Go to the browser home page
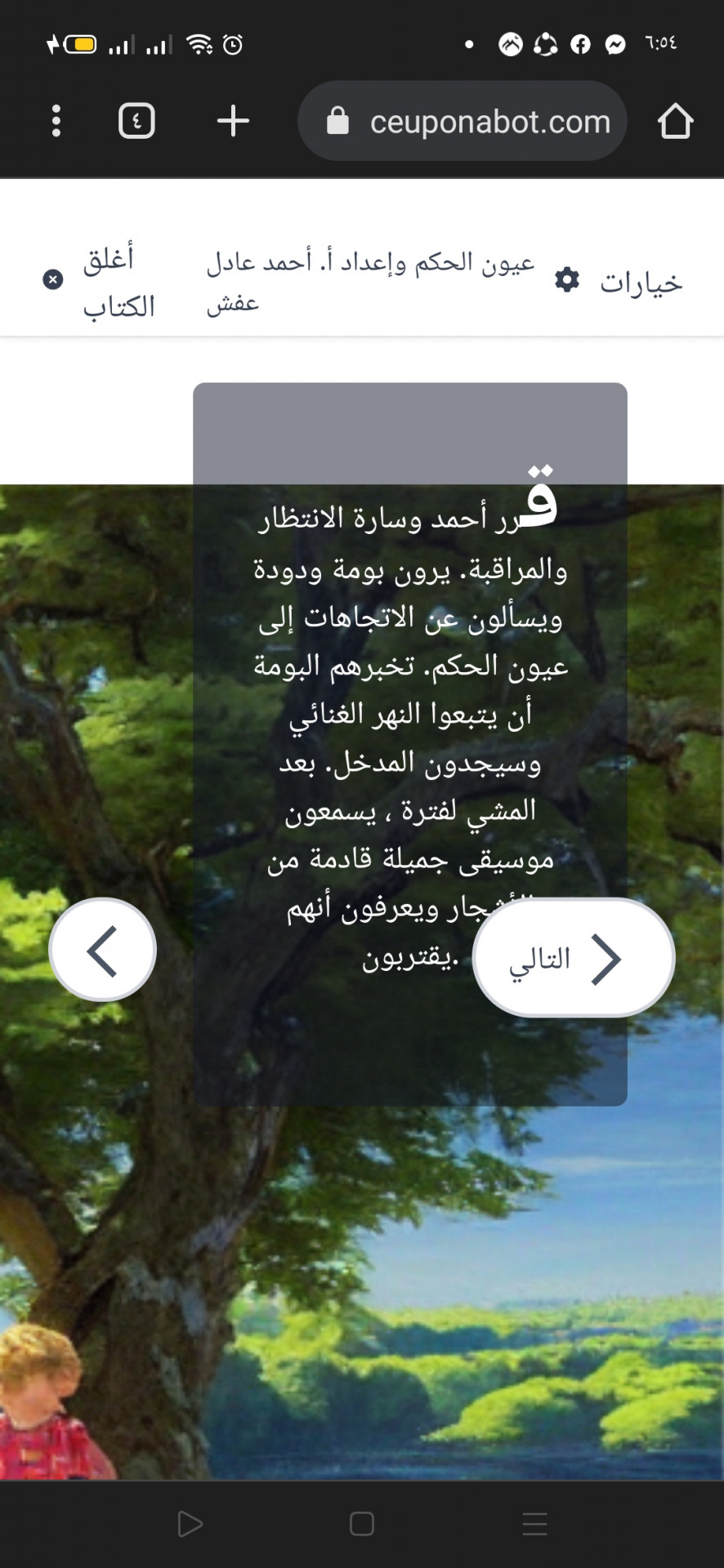This screenshot has width=724, height=1568. click(x=675, y=121)
